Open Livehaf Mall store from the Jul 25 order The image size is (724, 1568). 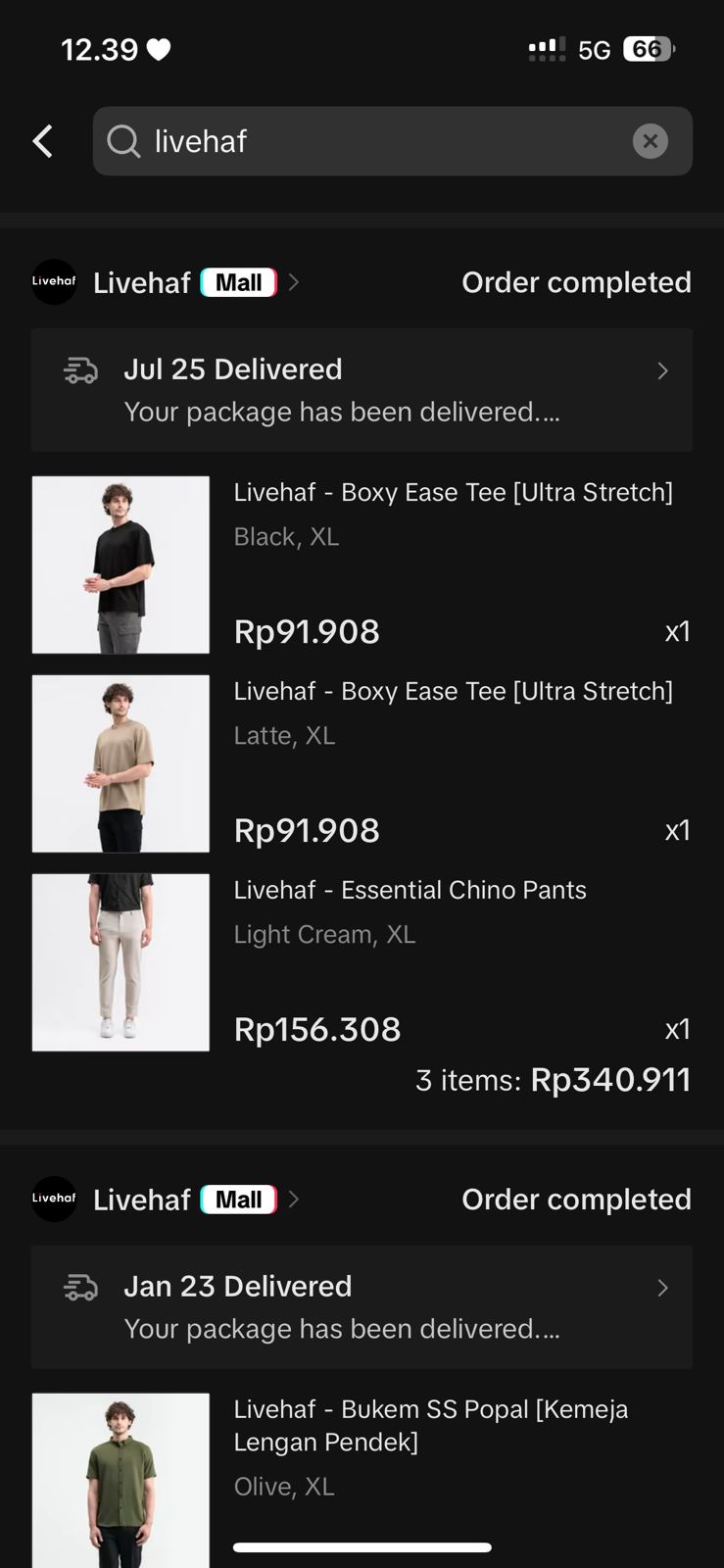(165, 282)
